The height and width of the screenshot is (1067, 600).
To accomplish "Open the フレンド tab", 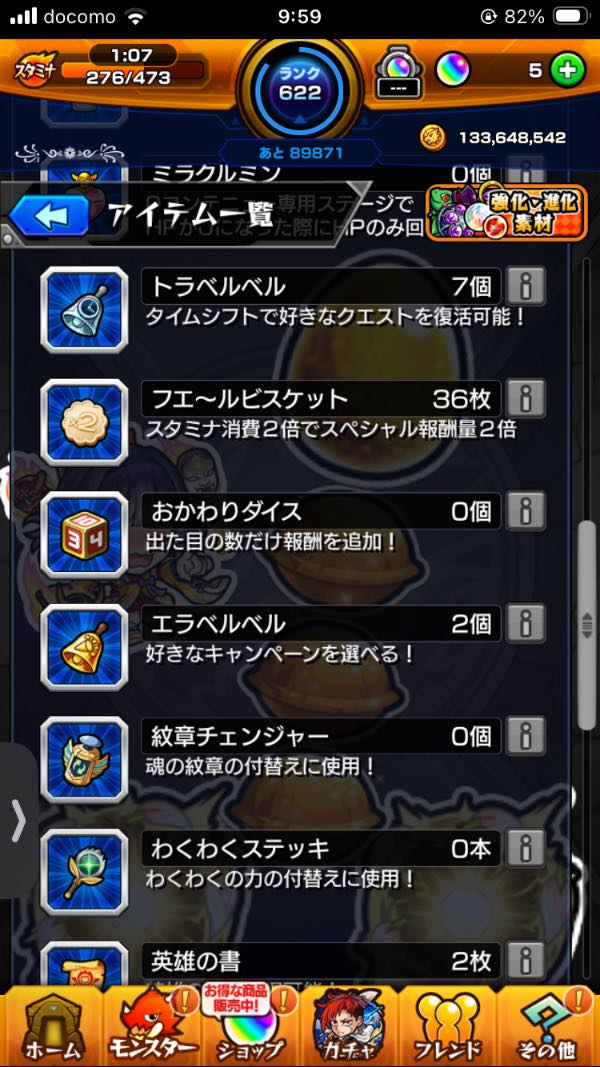I will [x=449, y=1027].
